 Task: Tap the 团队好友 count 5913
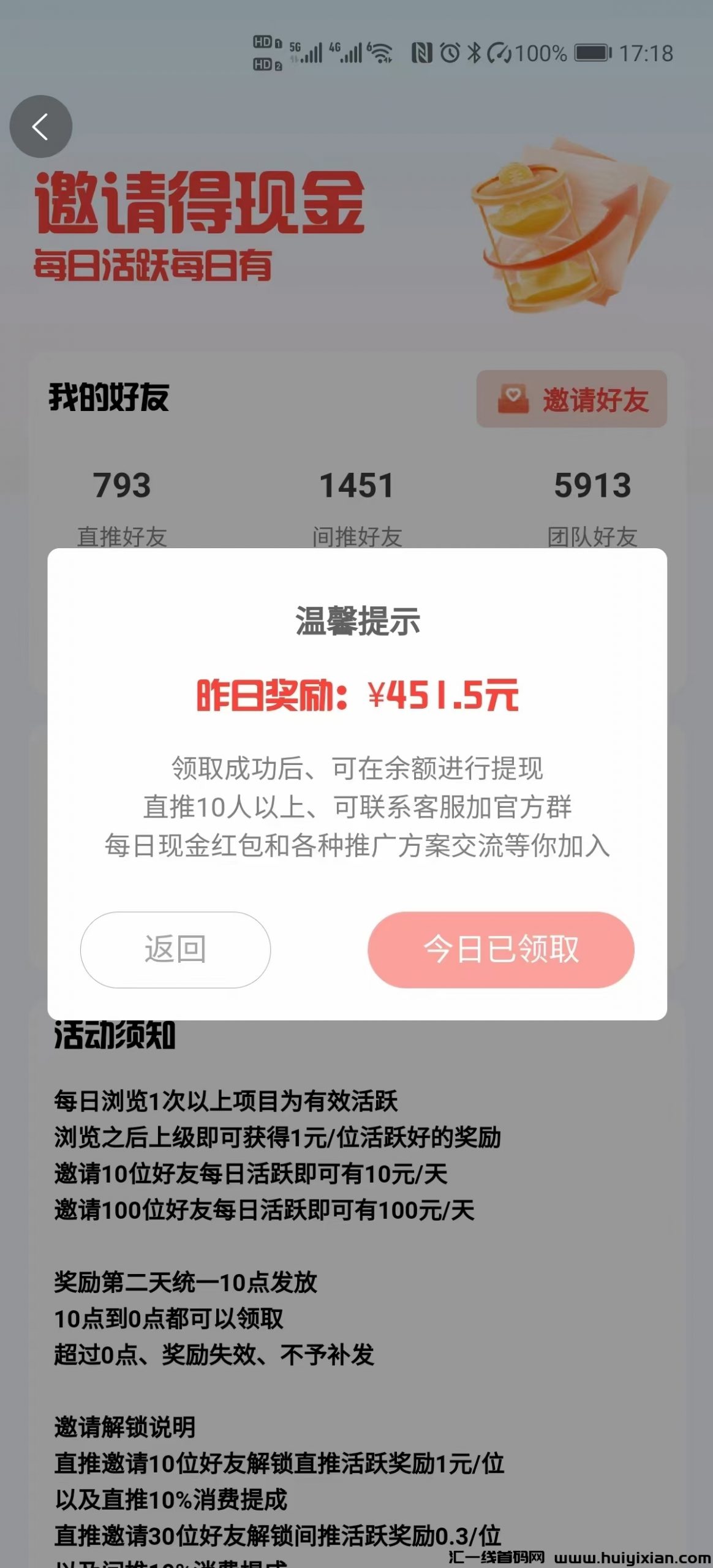pyautogui.click(x=592, y=486)
